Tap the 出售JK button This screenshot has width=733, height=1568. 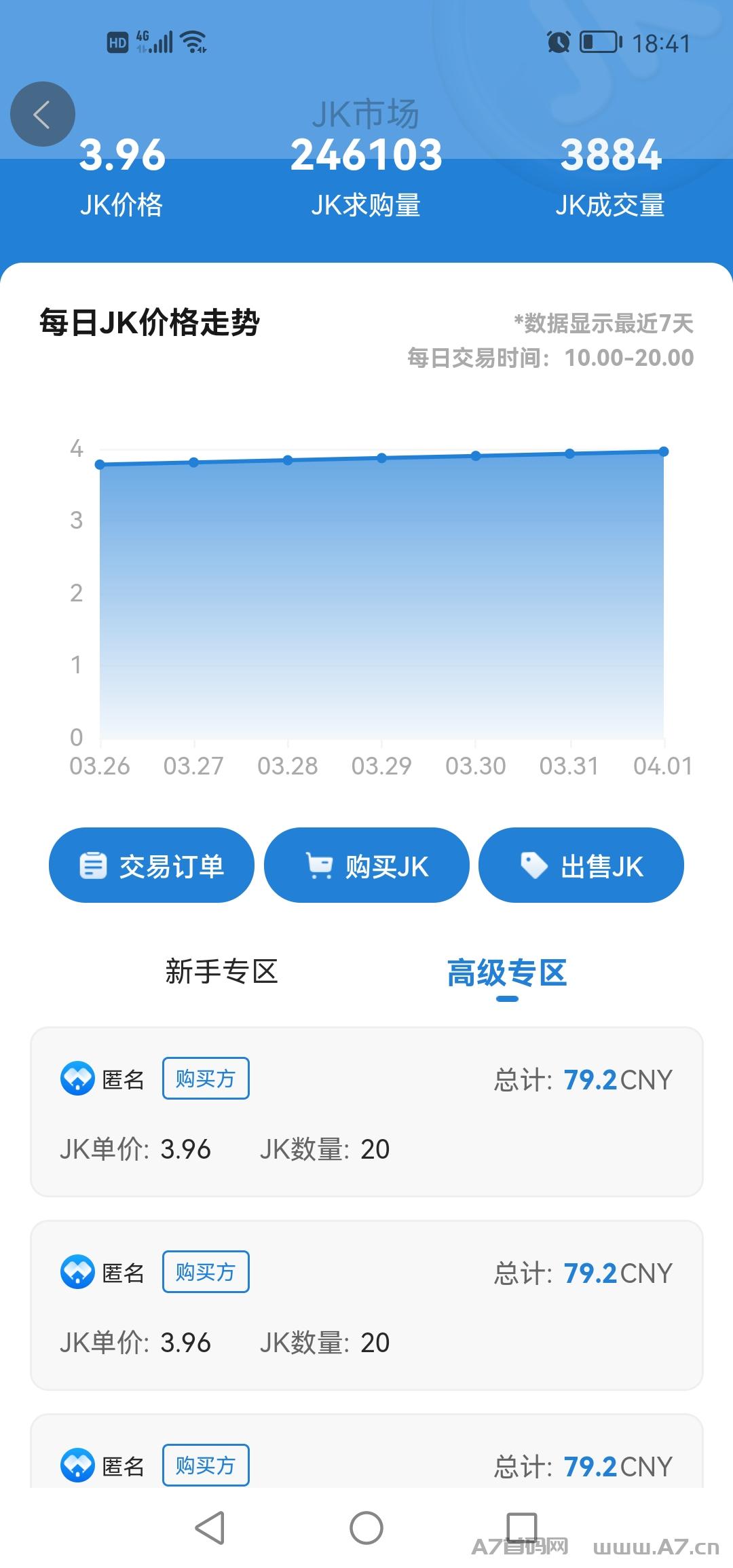point(581,865)
